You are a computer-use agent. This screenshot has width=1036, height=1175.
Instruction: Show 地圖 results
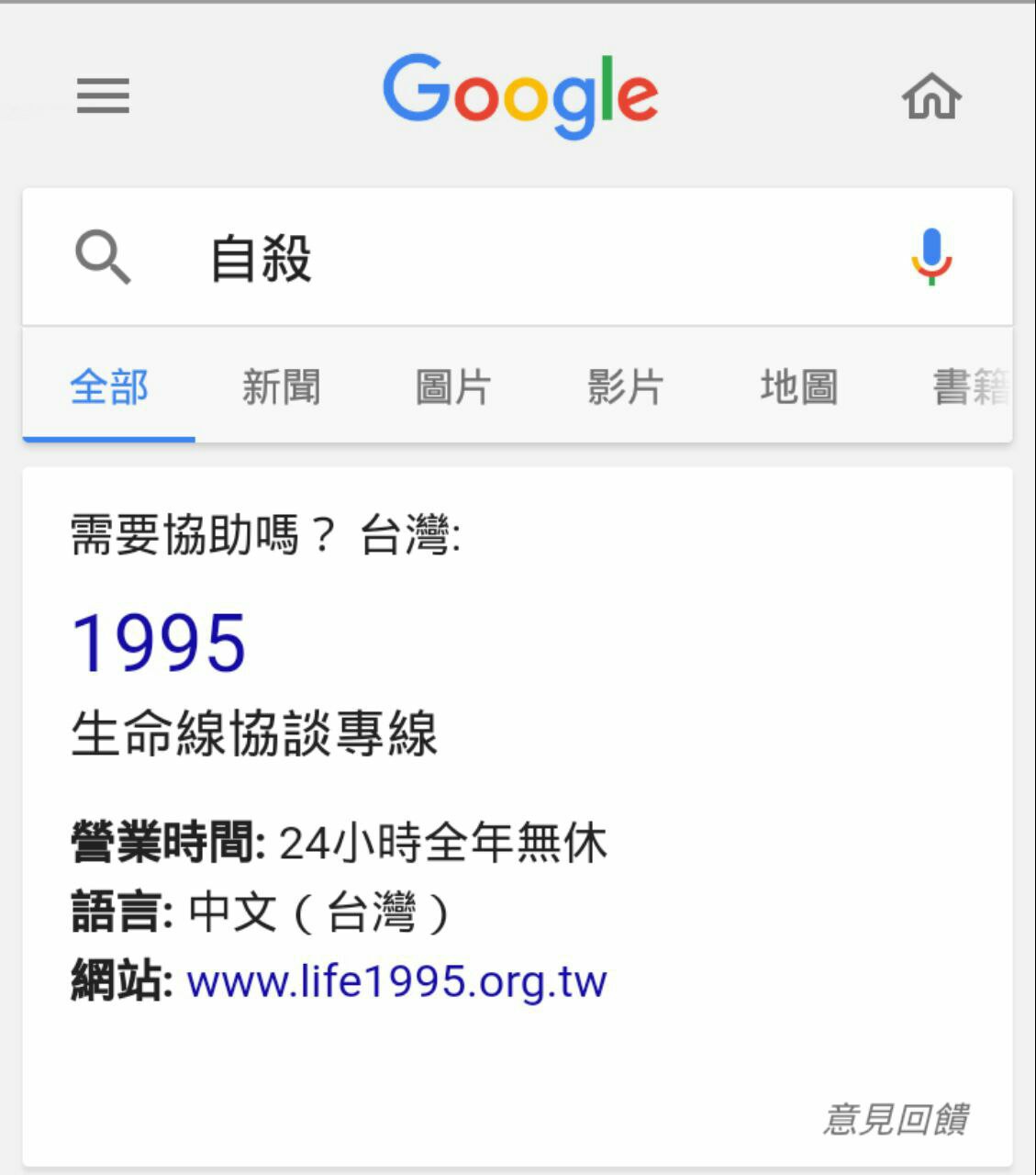pyautogui.click(x=798, y=387)
